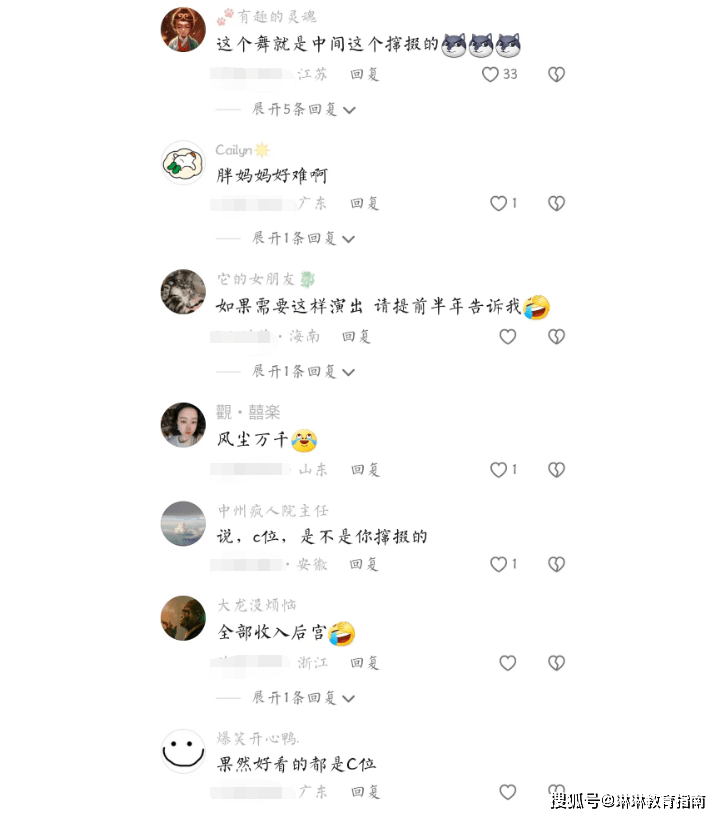Viewport: 720px width, 818px height.
Task: Like the comment by 有趣的灵魂
Action: click(x=490, y=74)
